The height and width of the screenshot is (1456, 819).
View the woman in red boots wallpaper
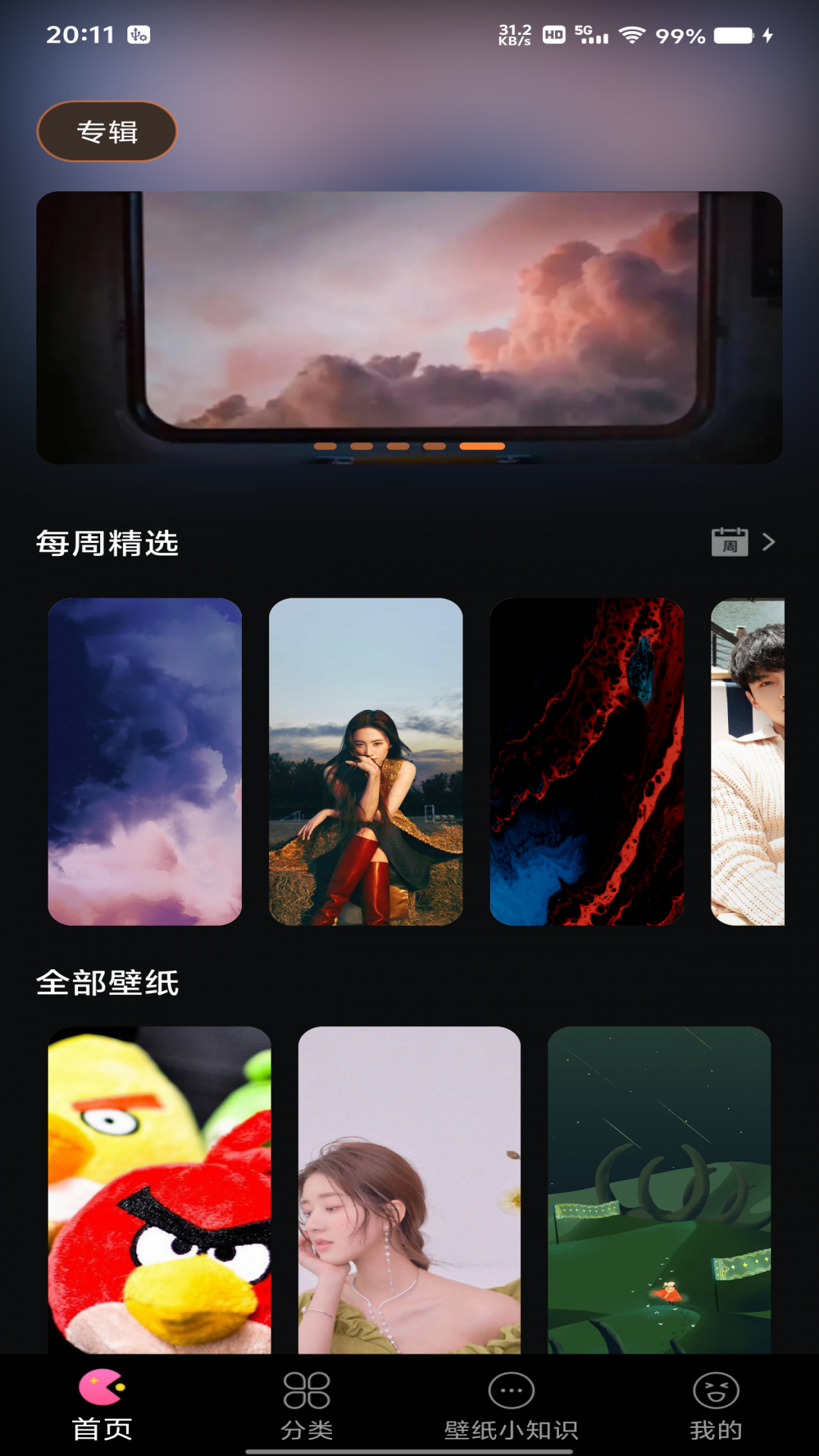tap(366, 761)
